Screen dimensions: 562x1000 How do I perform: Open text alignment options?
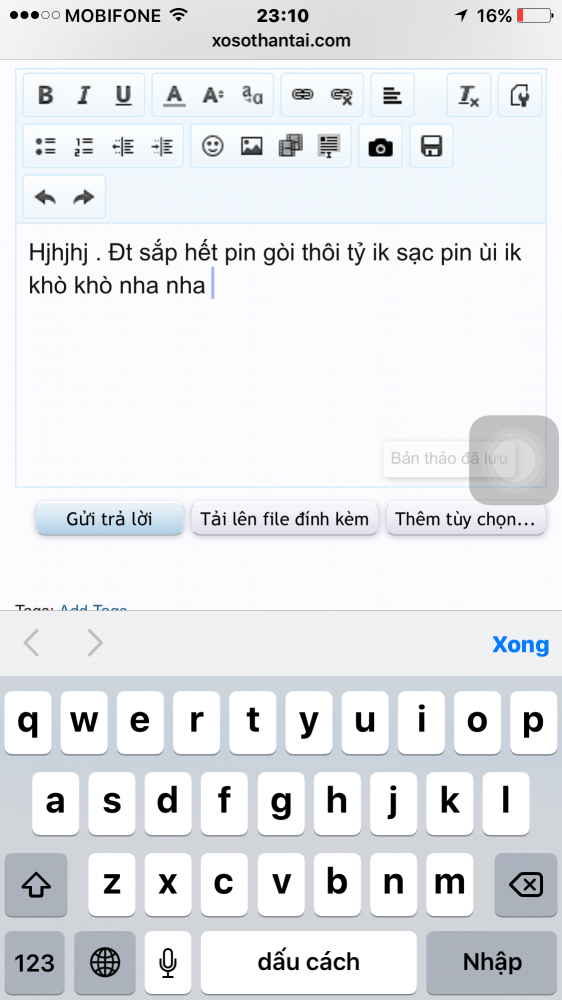tap(392, 96)
